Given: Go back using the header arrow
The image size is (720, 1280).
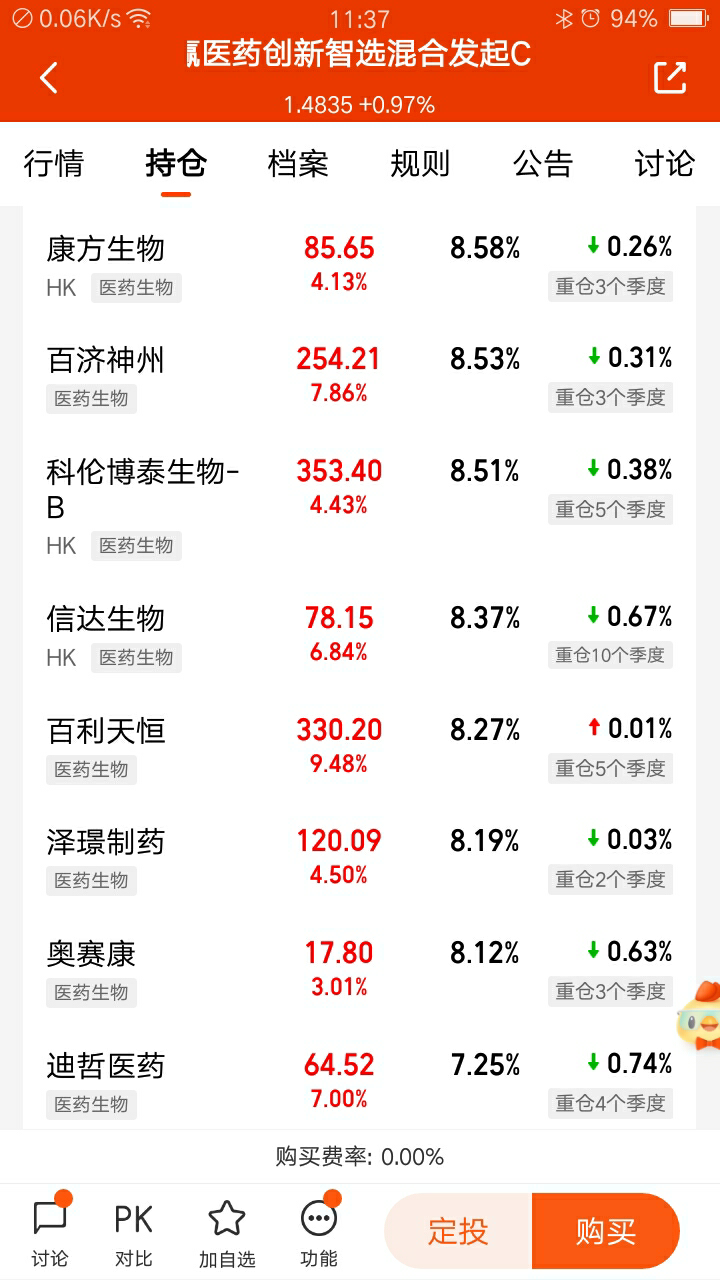Looking at the screenshot, I should tap(49, 77).
